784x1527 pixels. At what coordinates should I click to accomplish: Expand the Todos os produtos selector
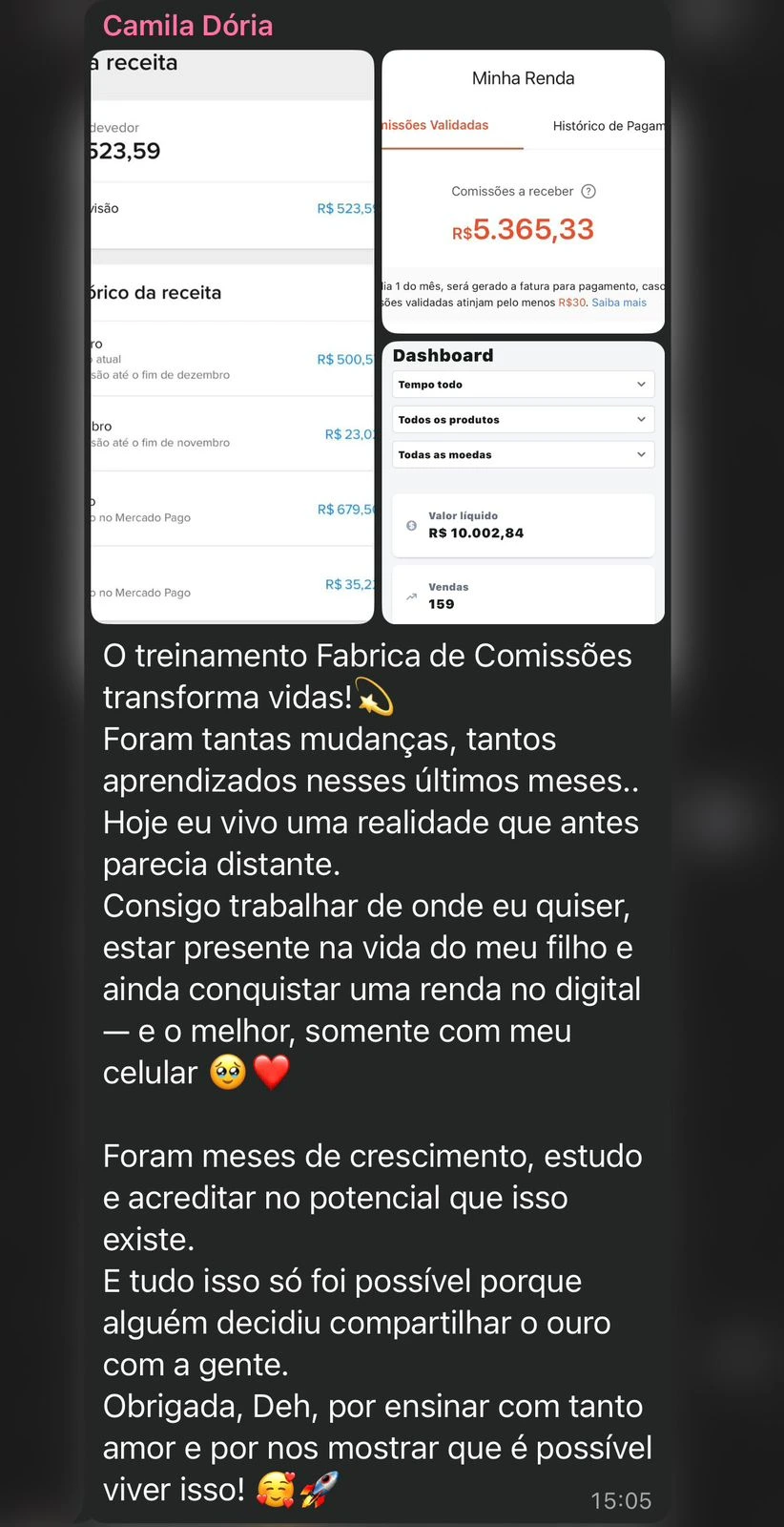523,419
